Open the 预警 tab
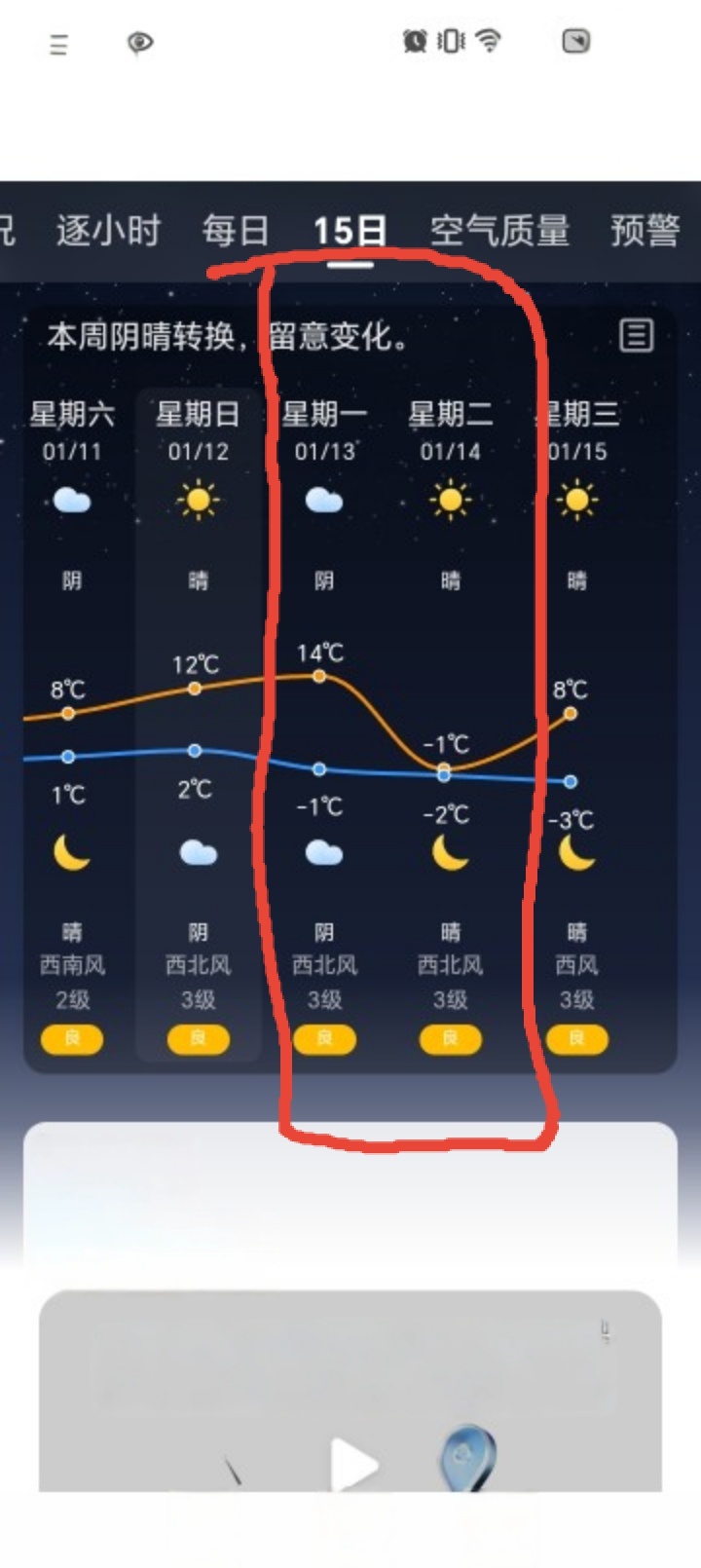 (645, 232)
